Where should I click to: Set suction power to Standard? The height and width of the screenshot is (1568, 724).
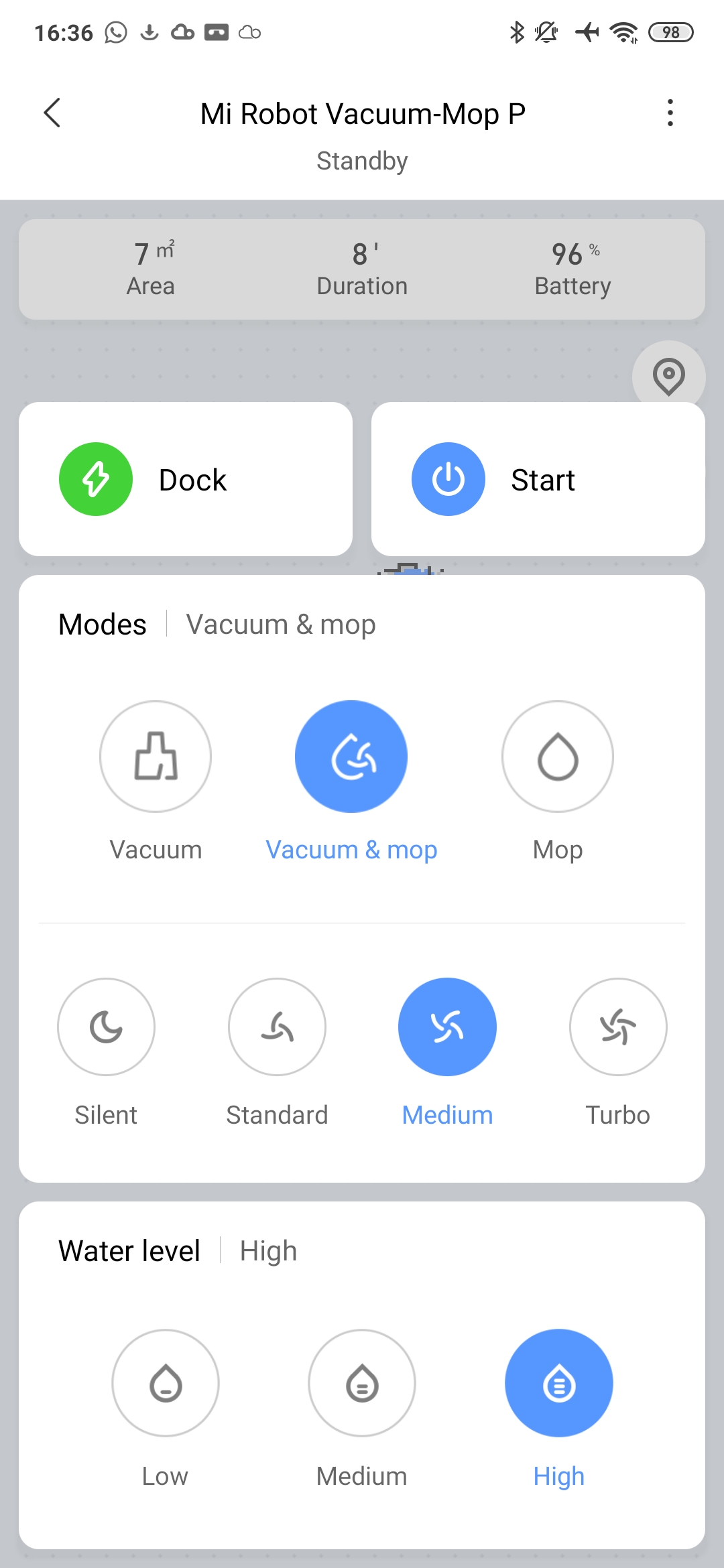click(x=277, y=1027)
